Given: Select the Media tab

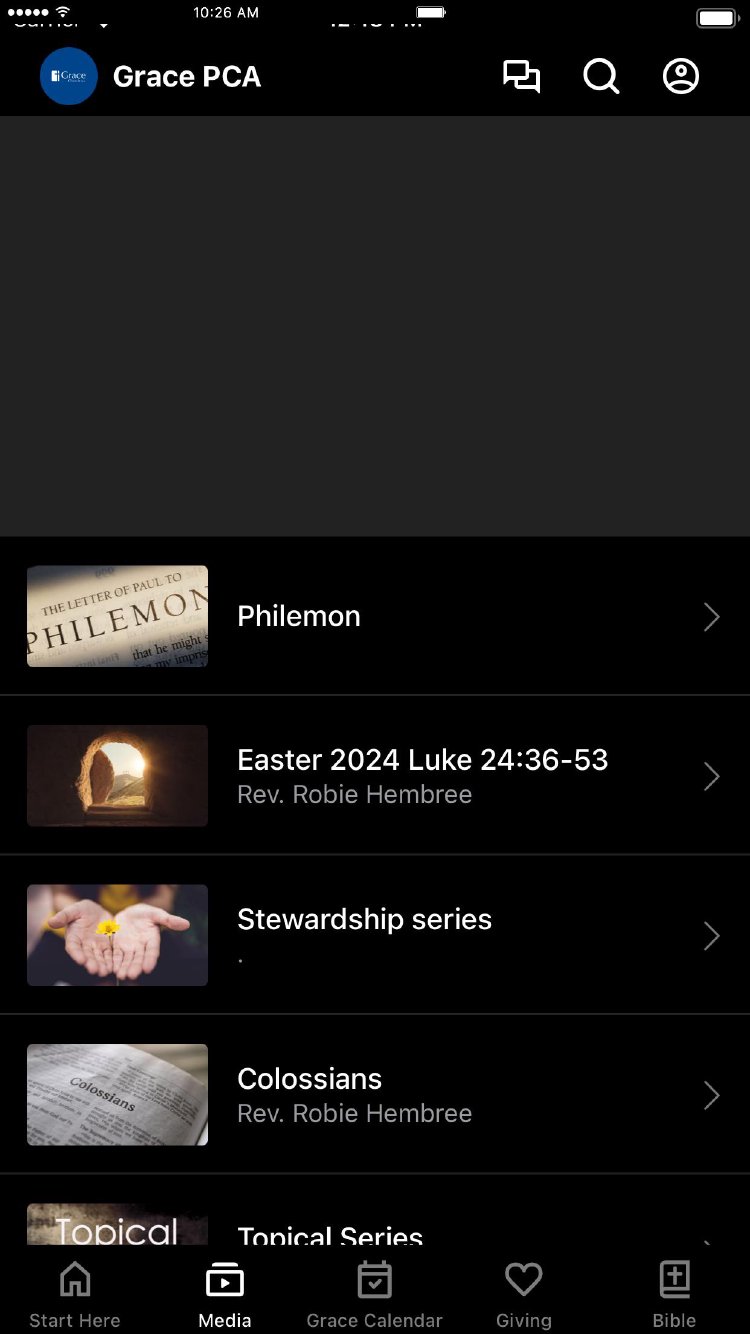Looking at the screenshot, I should tap(225, 1294).
